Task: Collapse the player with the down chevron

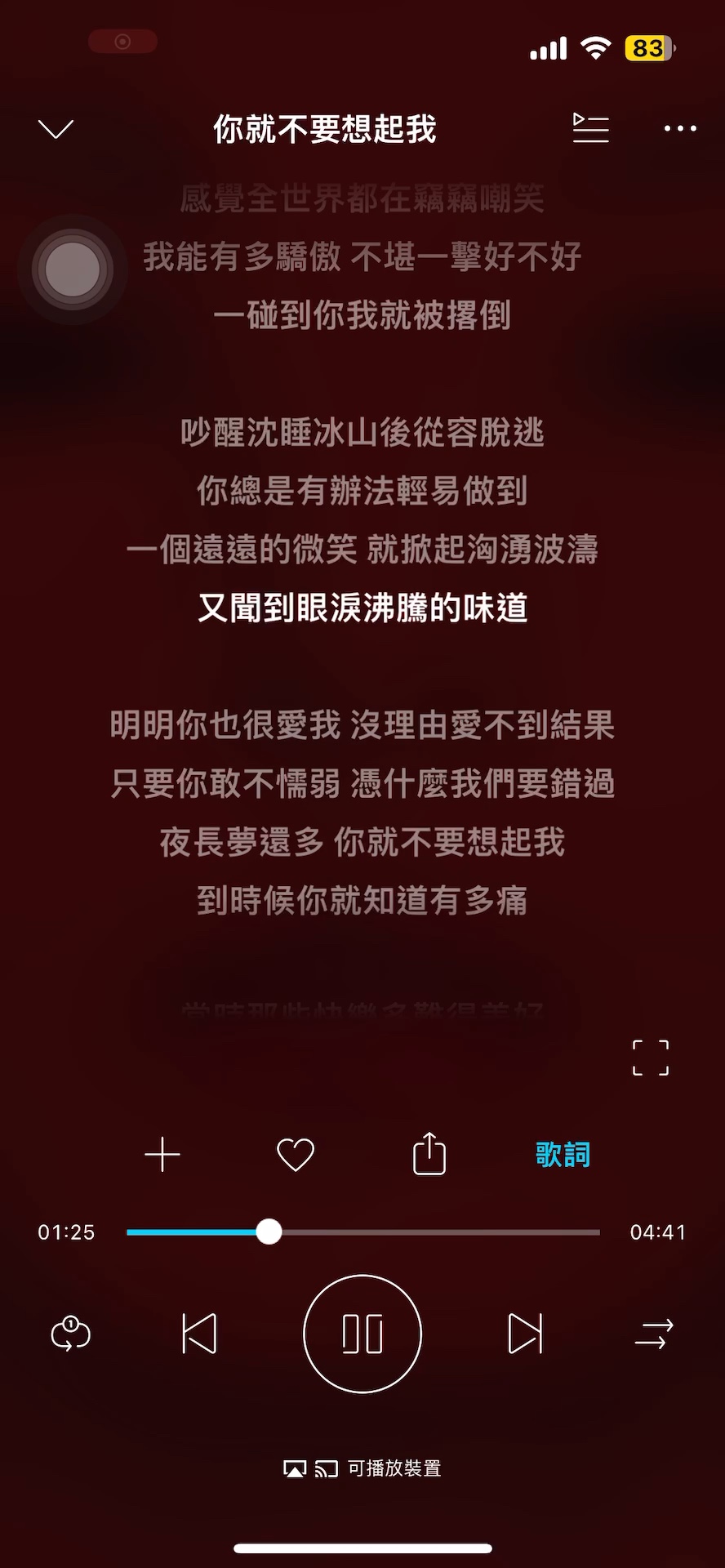Action: pos(56,129)
